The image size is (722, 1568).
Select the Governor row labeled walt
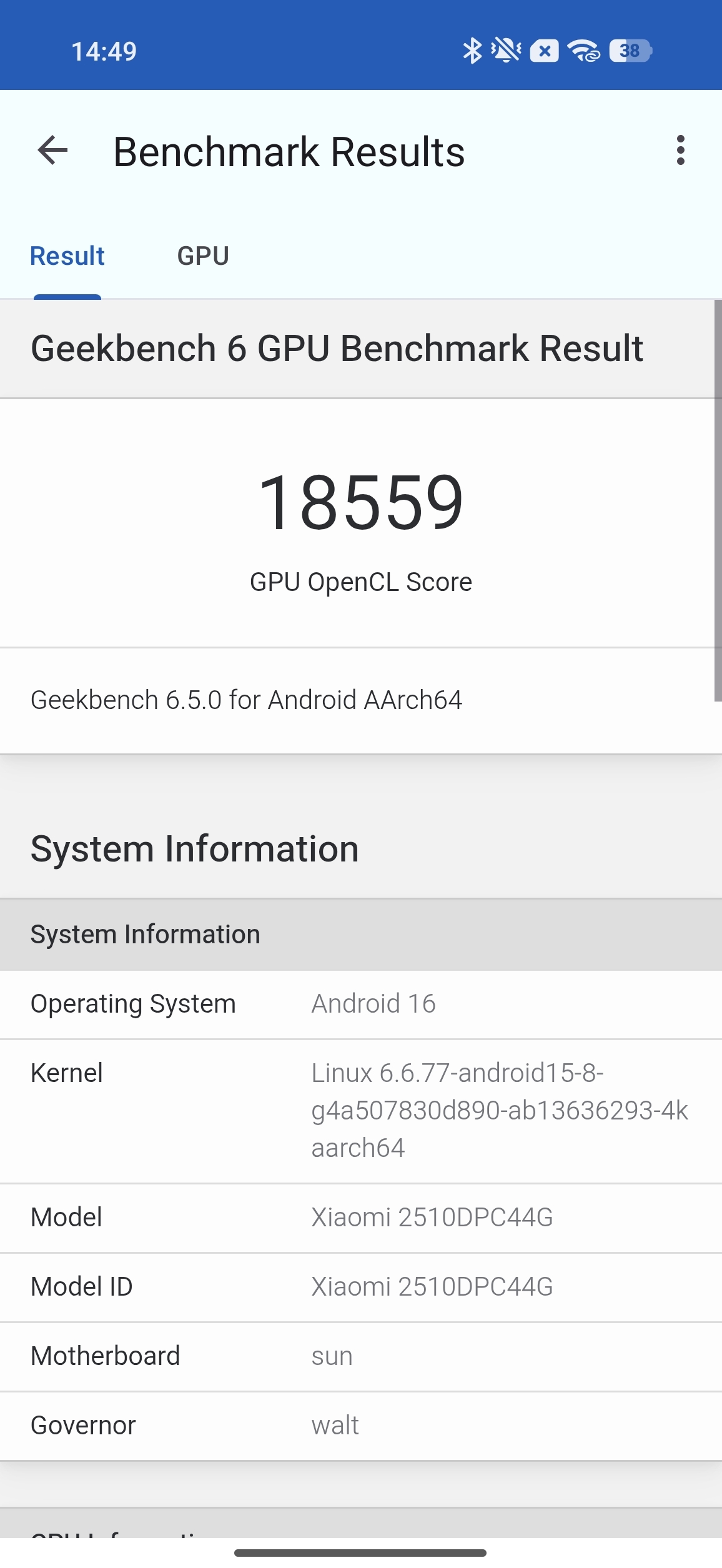[x=361, y=1425]
